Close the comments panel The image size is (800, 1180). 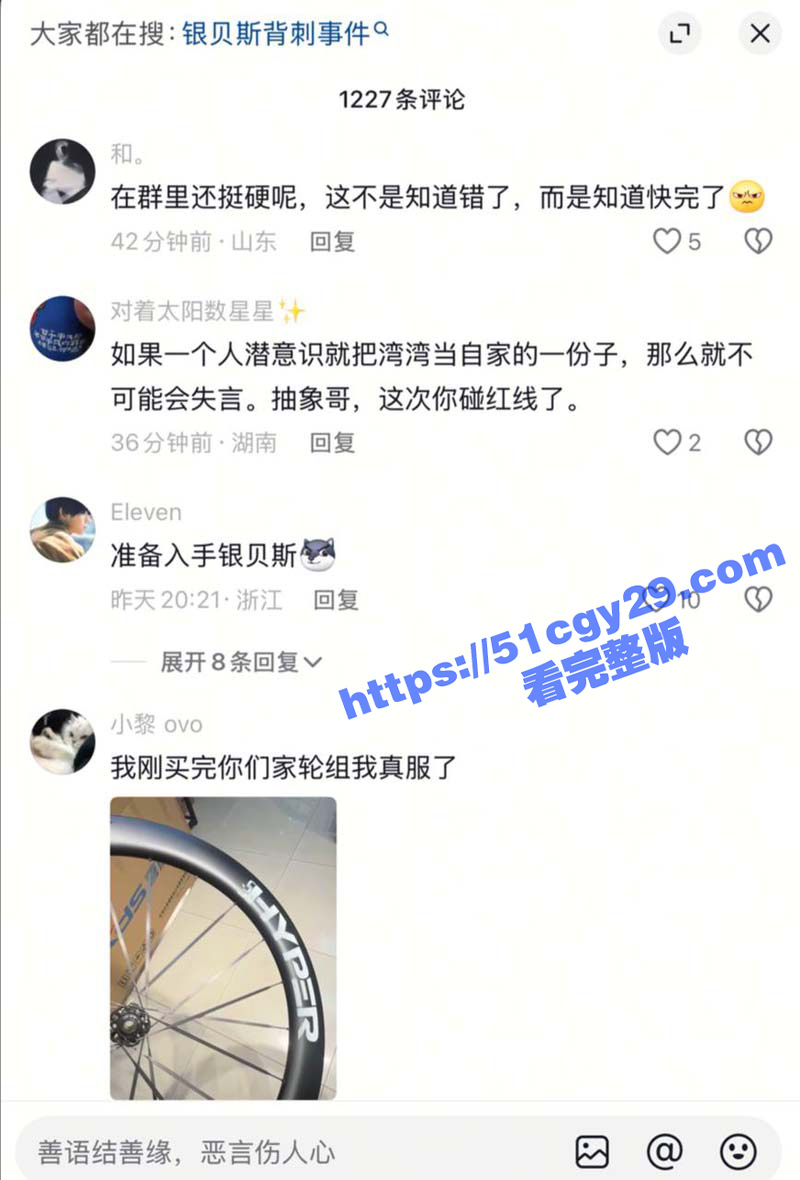tap(760, 34)
